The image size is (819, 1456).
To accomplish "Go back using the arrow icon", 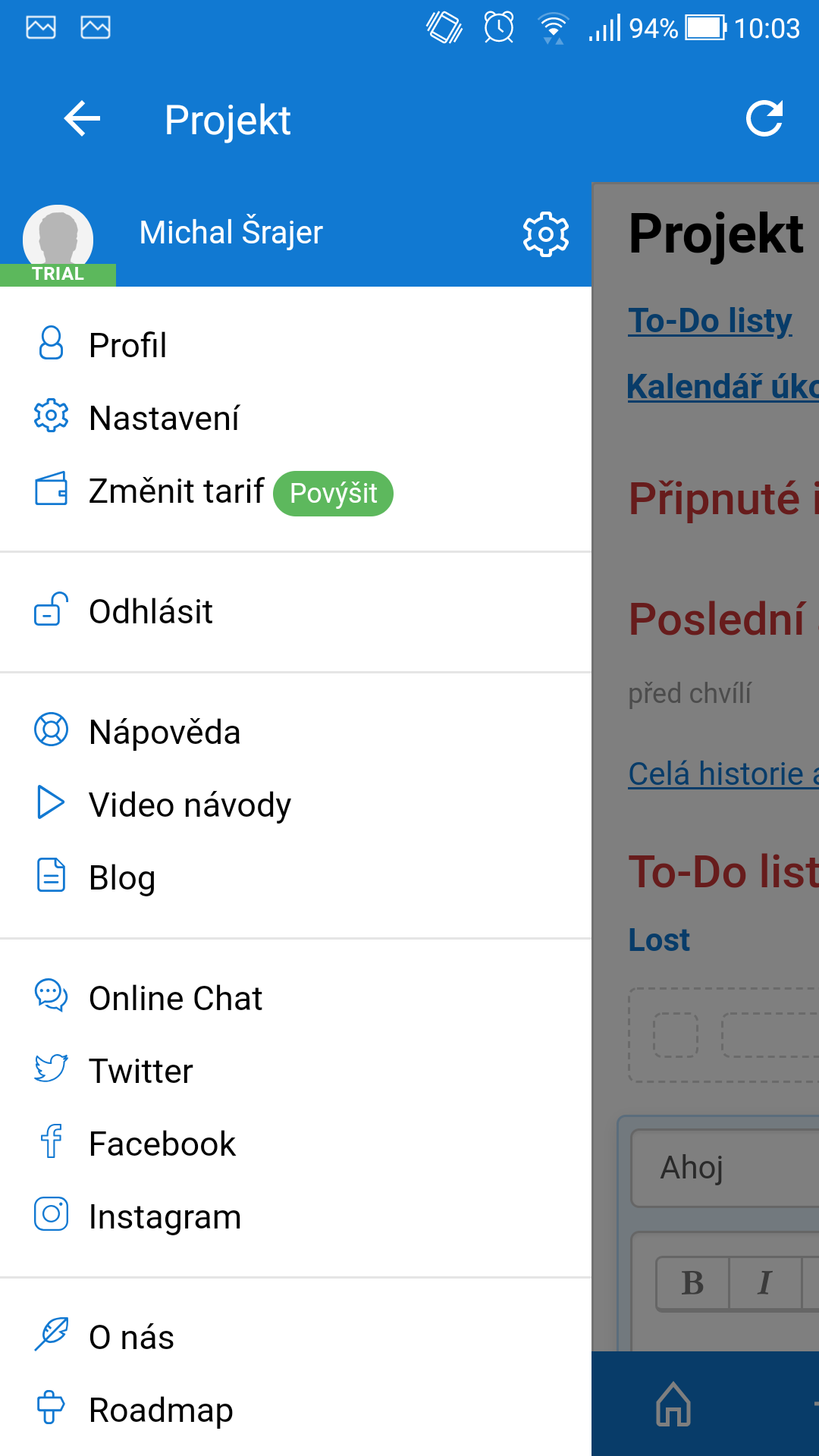I will [82, 119].
